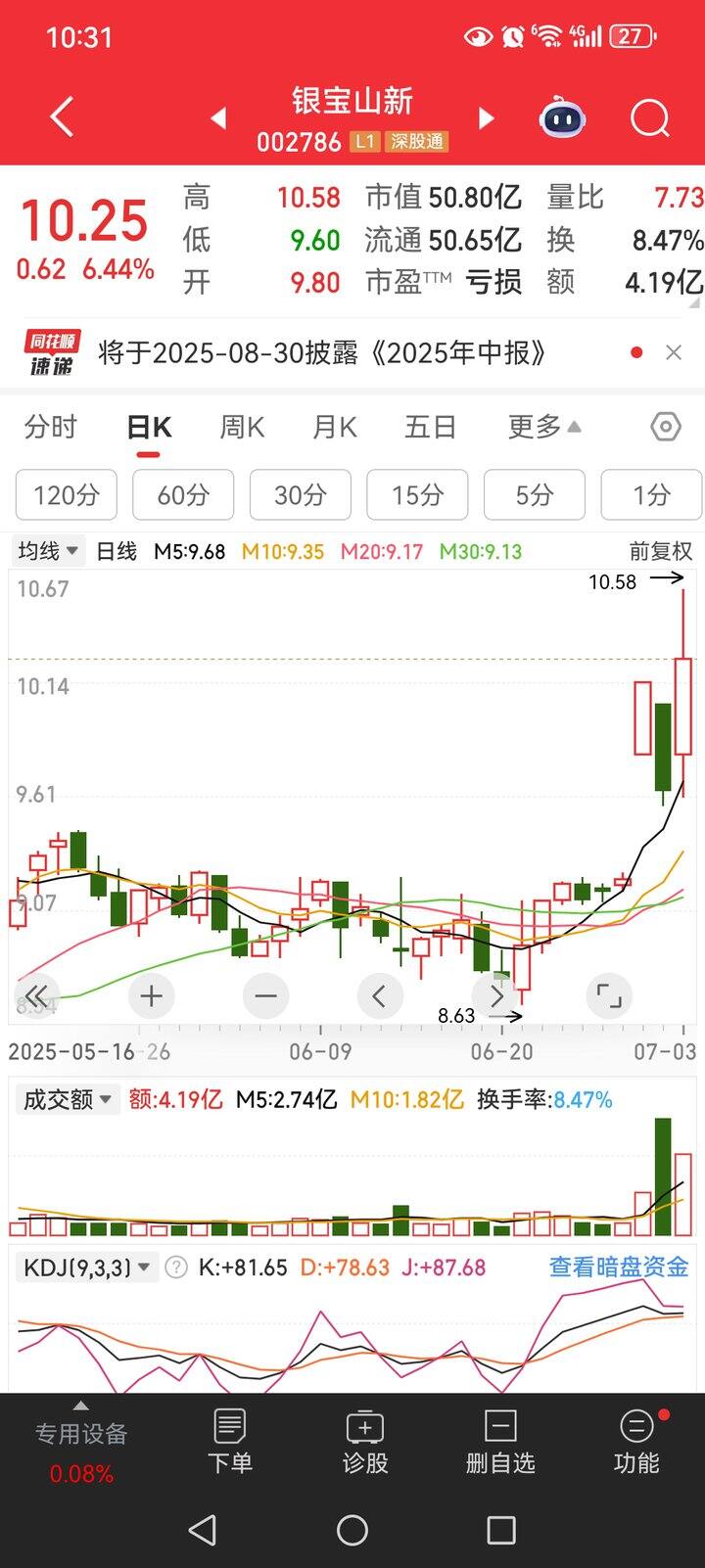Expand the chart to fullscreen
Screen dimensions: 705x1568
click(609, 996)
